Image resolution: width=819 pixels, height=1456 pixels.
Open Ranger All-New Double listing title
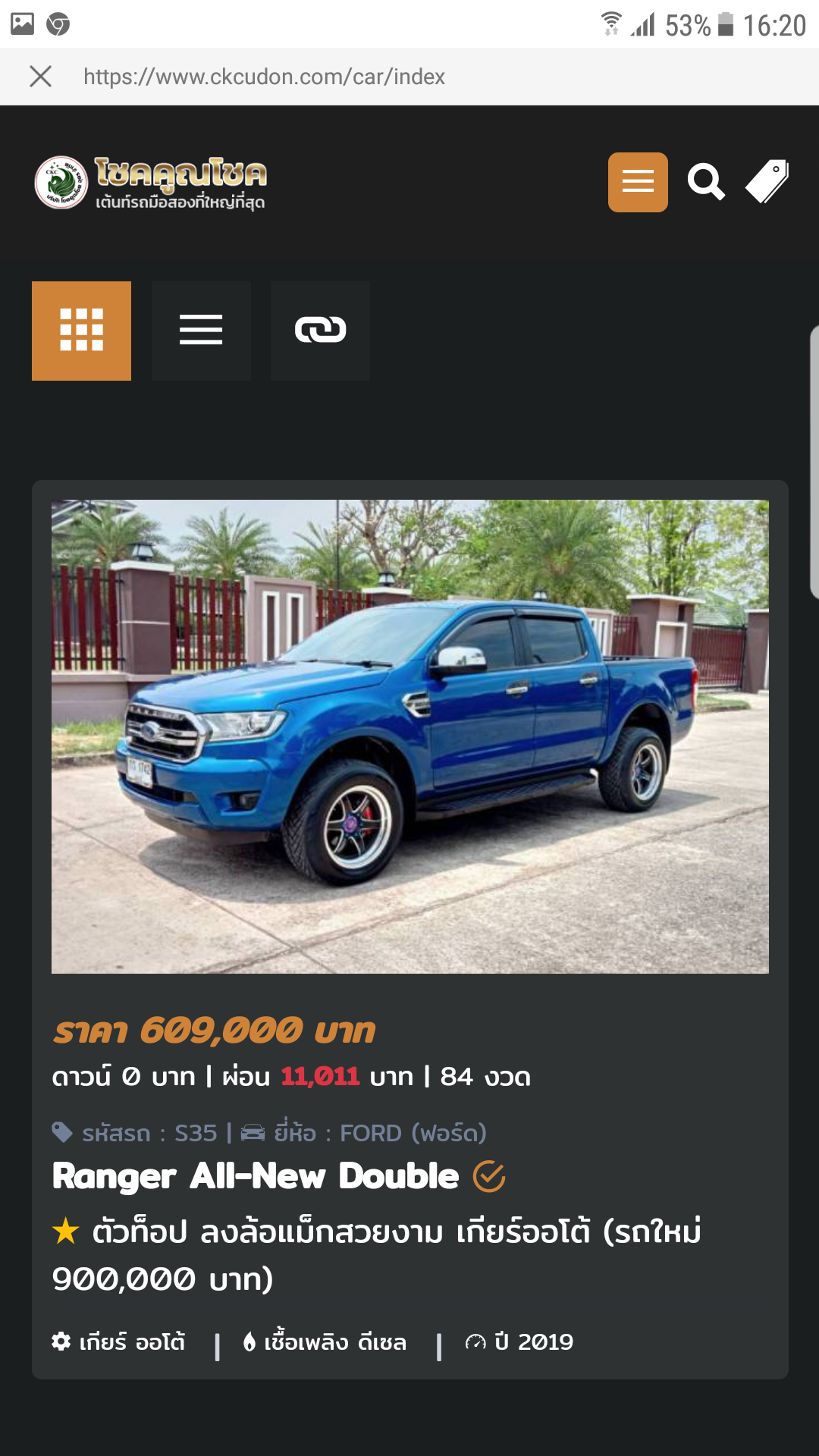[x=256, y=1176]
